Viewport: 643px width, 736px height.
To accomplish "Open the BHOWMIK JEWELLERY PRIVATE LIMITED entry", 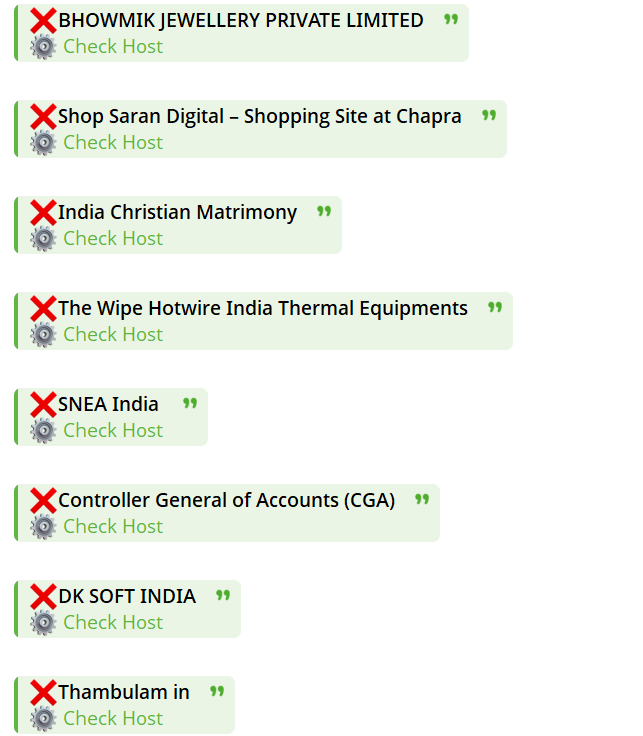I will point(240,20).
